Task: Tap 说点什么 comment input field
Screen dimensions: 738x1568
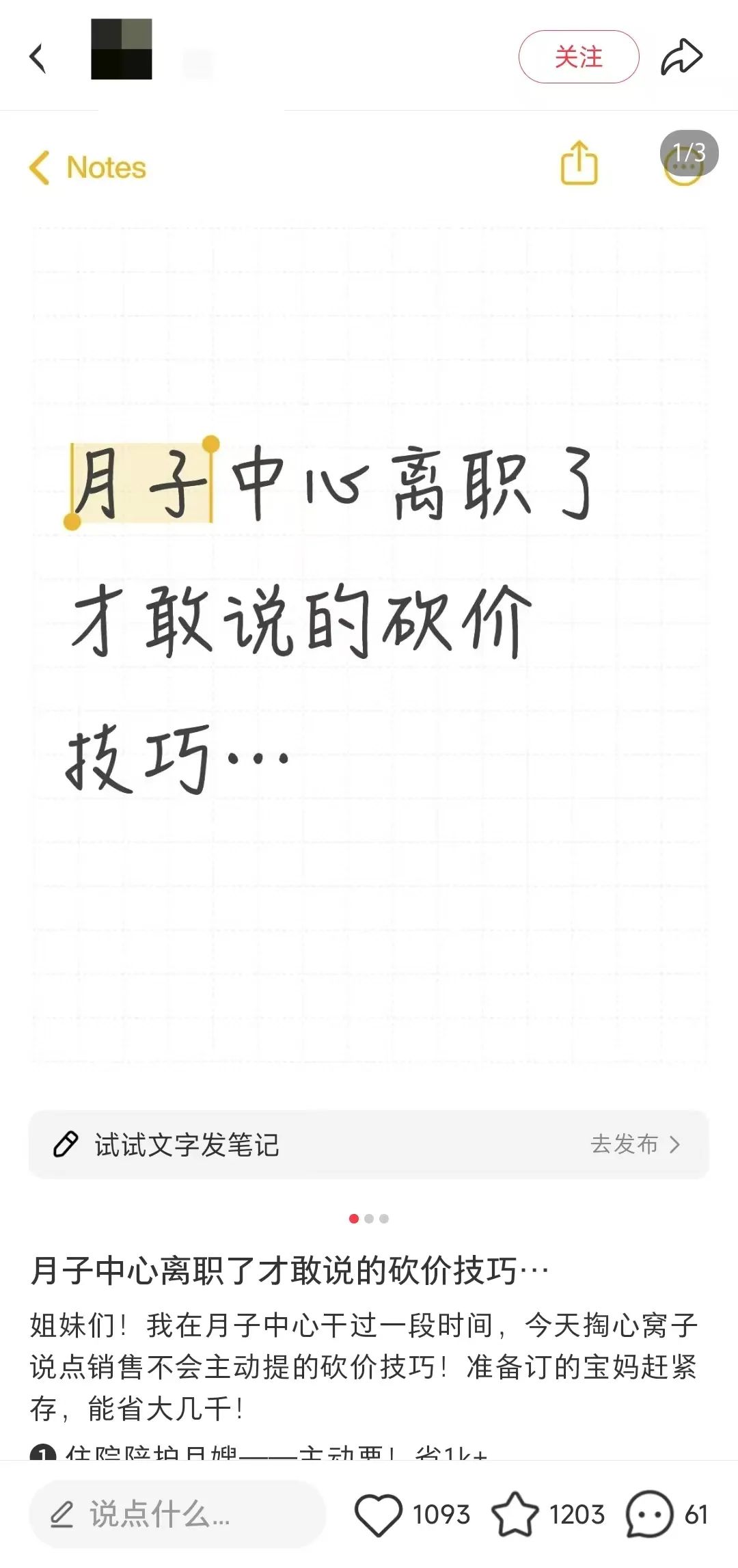Action: click(178, 1514)
